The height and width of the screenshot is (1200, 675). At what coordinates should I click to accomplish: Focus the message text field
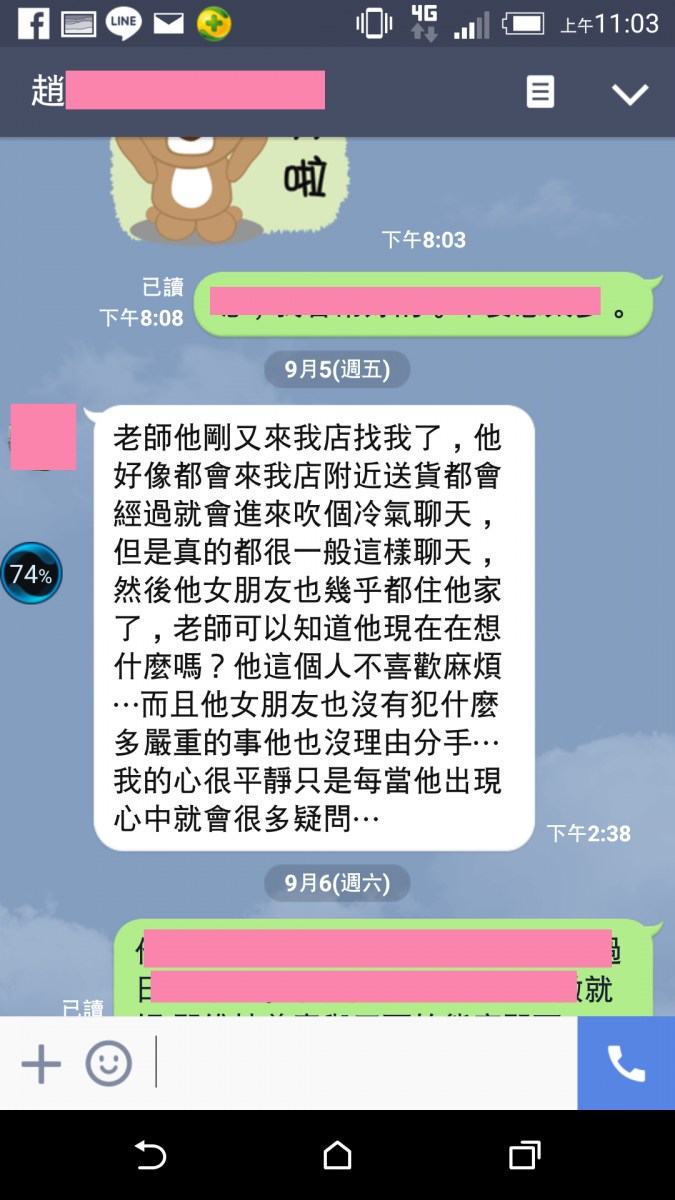(365, 1063)
